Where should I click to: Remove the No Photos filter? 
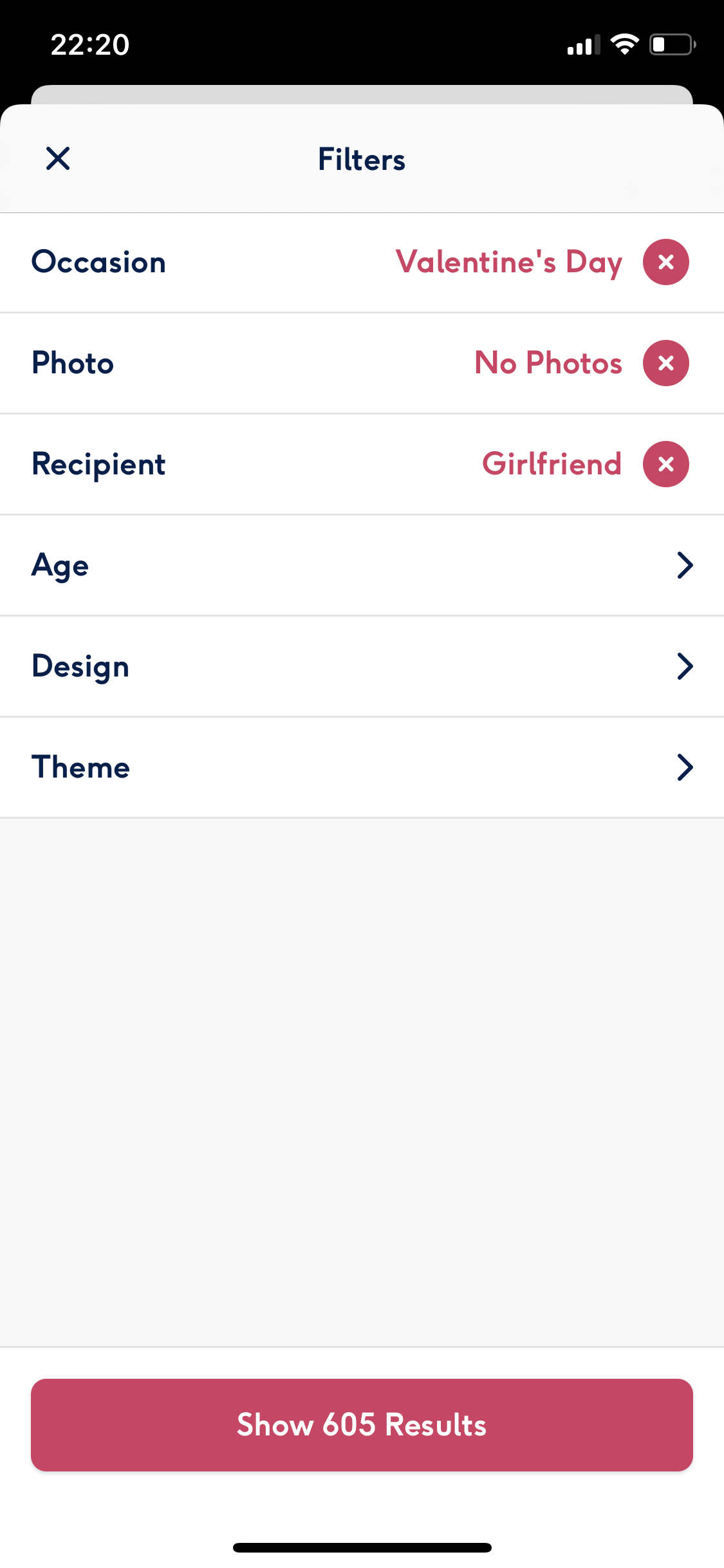pos(667,362)
